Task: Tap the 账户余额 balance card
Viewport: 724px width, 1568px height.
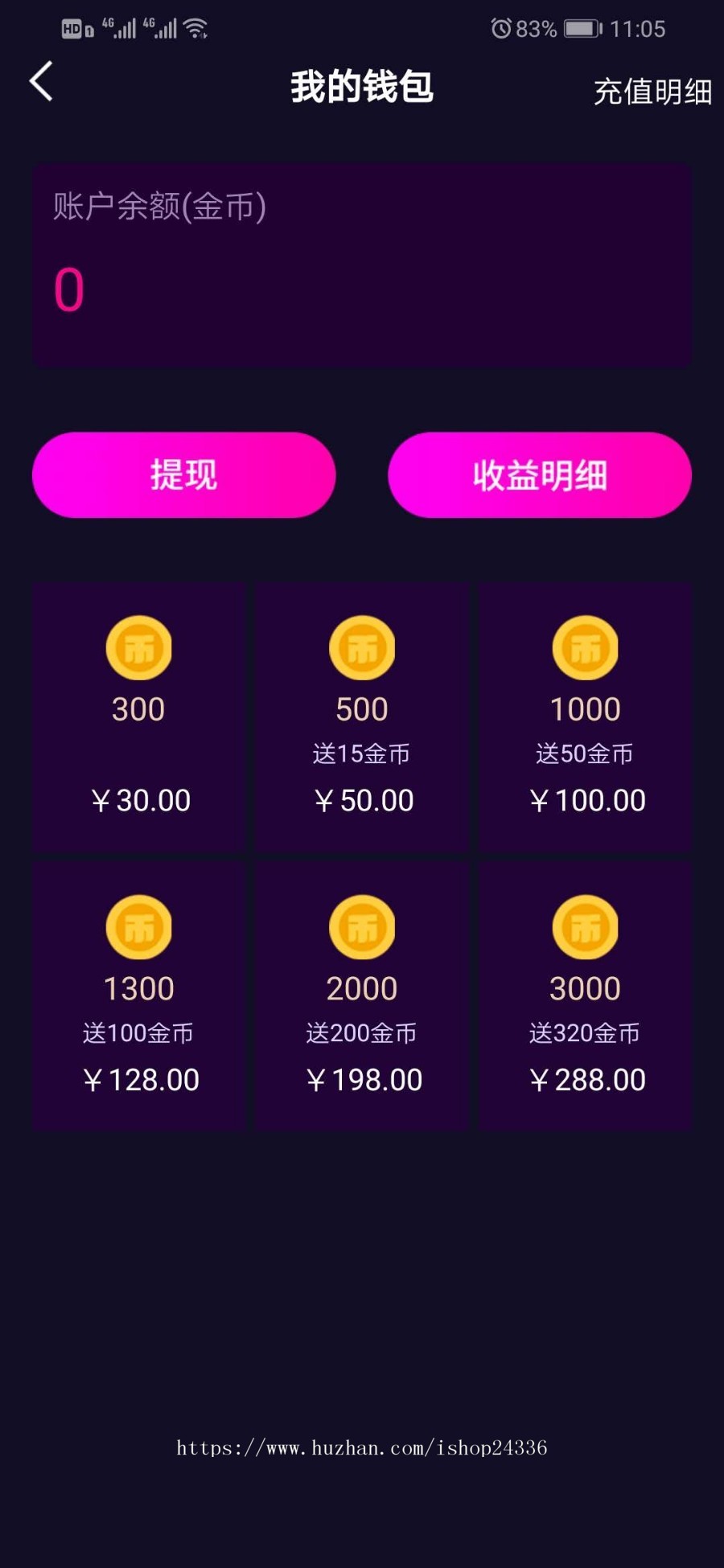Action: [x=362, y=265]
